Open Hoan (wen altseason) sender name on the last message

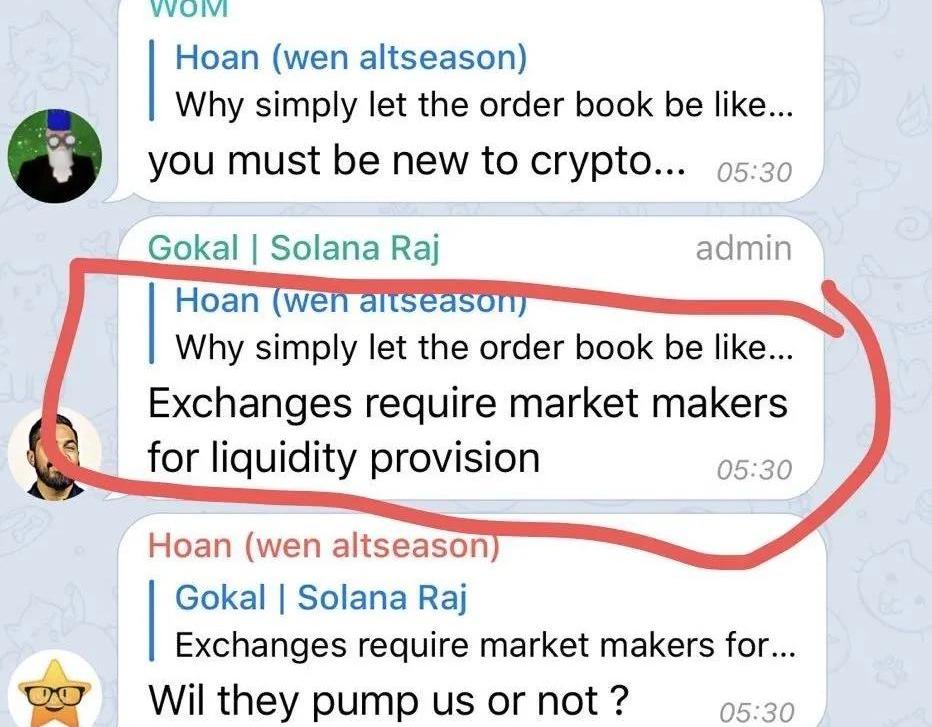pyautogui.click(x=323, y=546)
